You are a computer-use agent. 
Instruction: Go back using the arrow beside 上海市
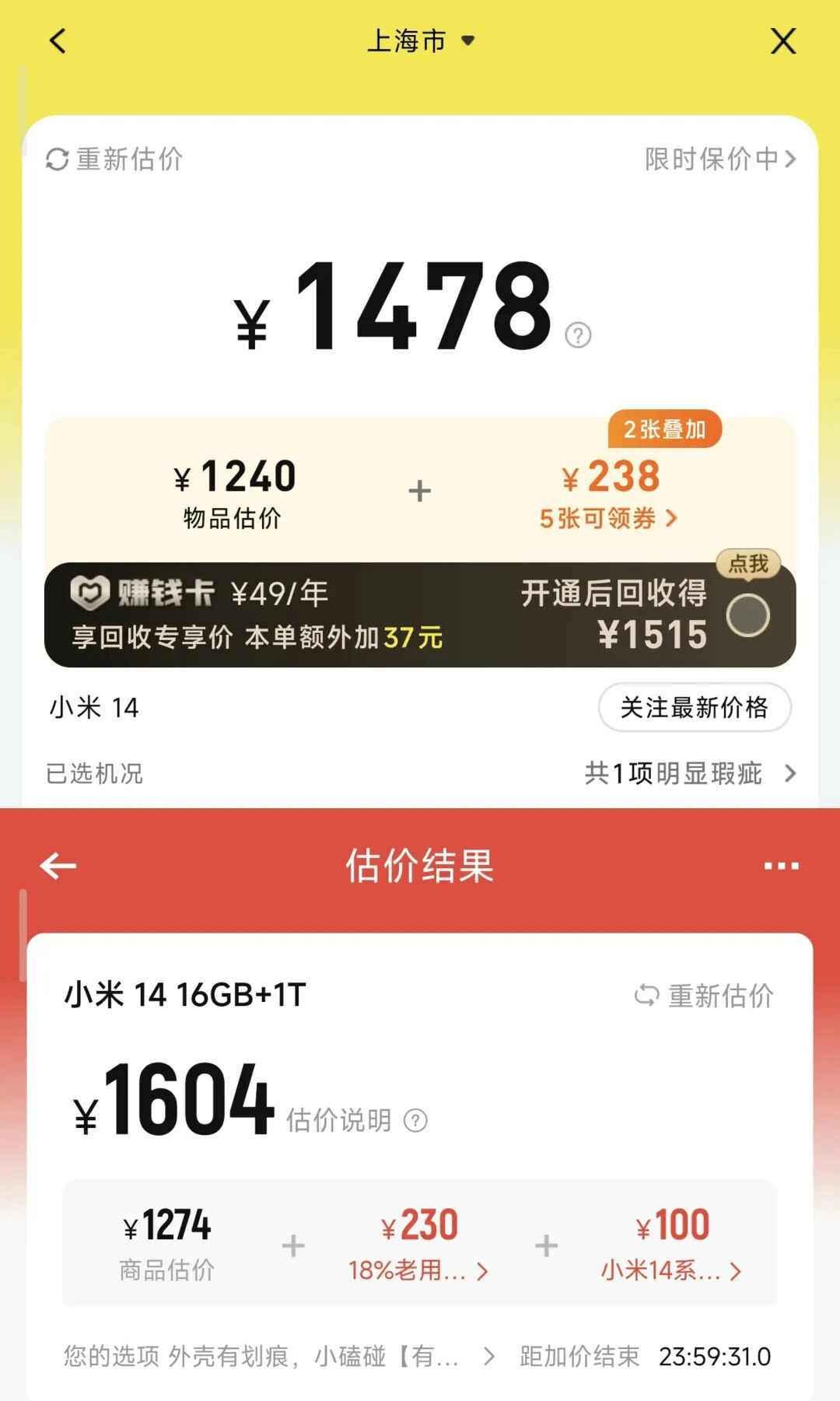click(x=58, y=41)
